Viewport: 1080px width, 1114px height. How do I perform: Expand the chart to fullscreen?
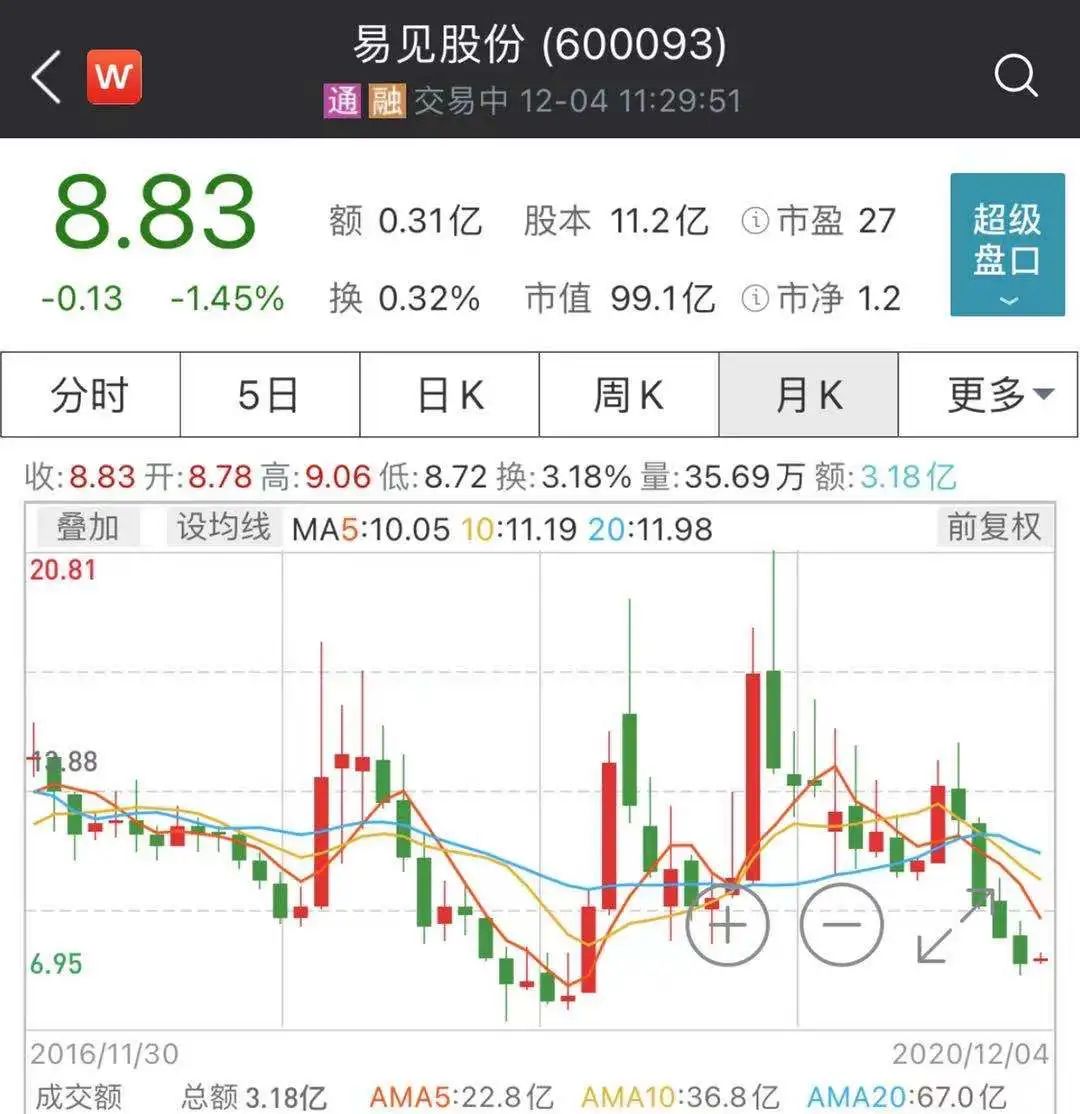point(954,926)
